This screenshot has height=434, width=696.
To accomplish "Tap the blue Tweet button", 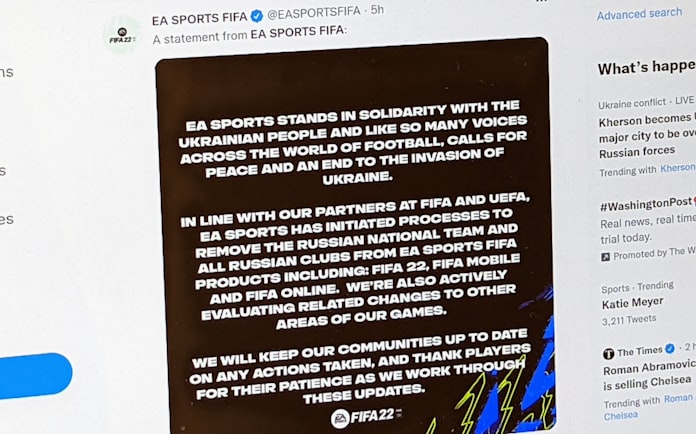I will pyautogui.click(x=35, y=377).
